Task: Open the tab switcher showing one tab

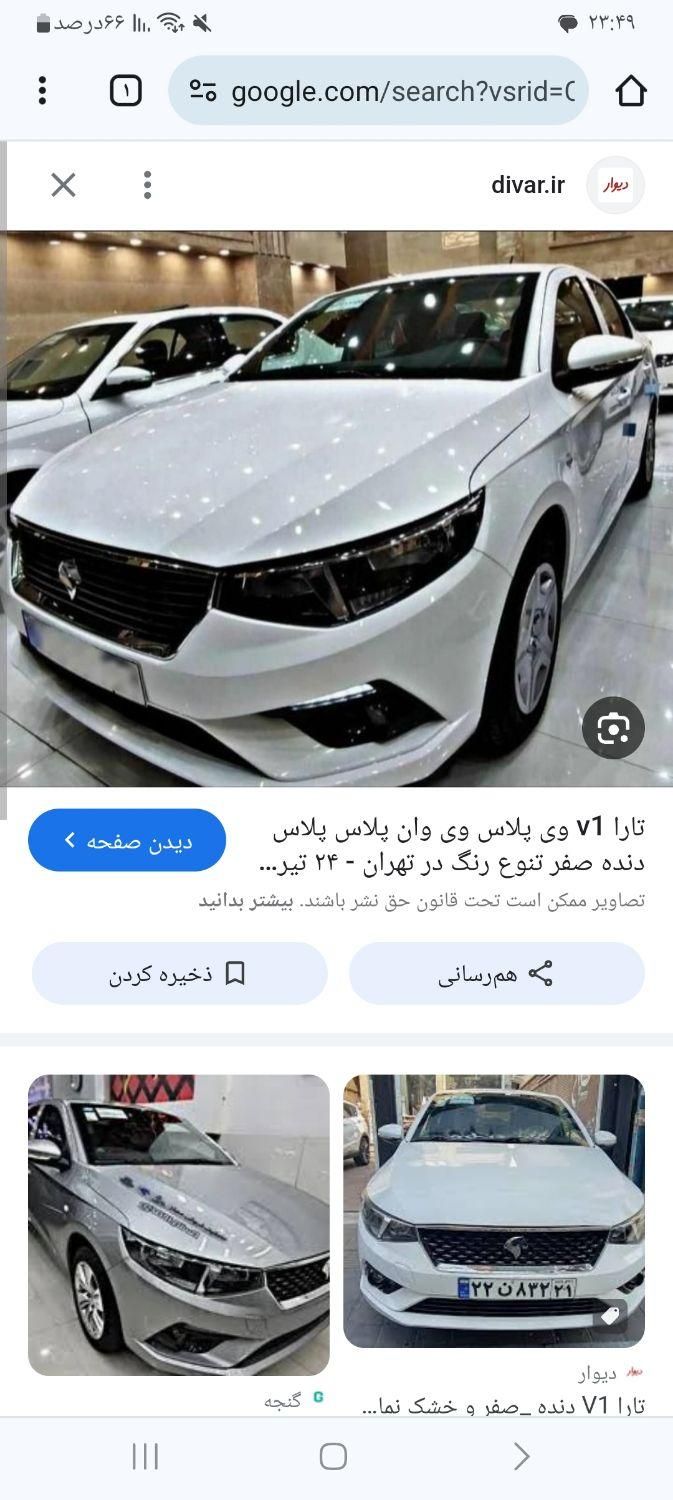Action: [126, 91]
